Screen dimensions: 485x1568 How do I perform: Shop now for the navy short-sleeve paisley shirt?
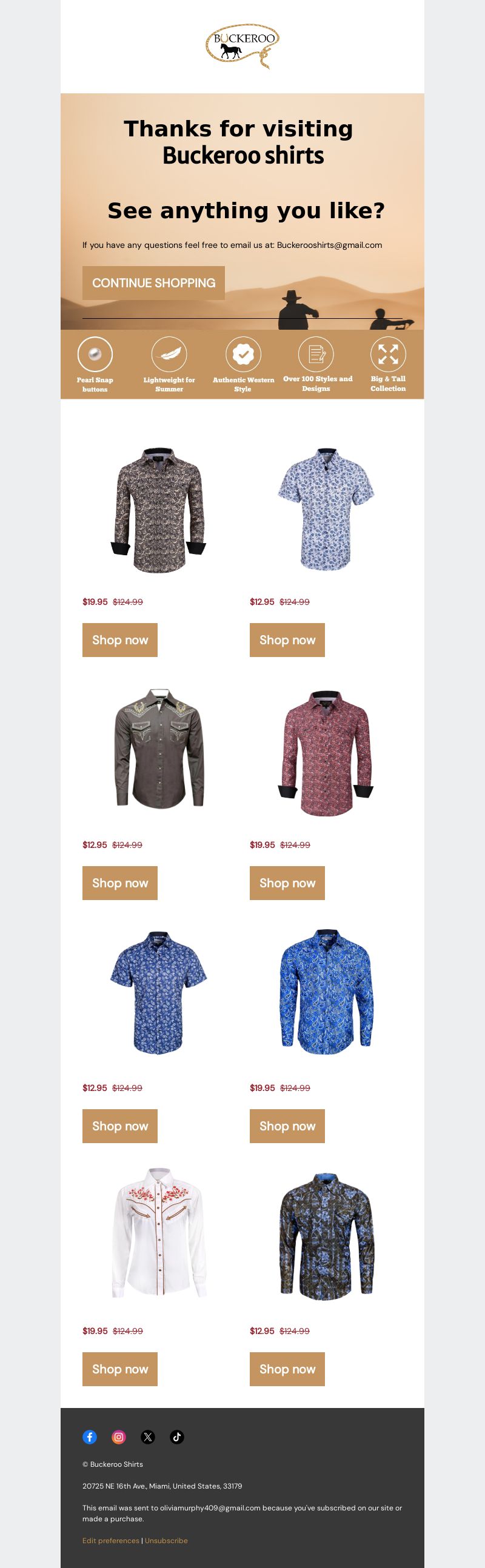point(120,1126)
